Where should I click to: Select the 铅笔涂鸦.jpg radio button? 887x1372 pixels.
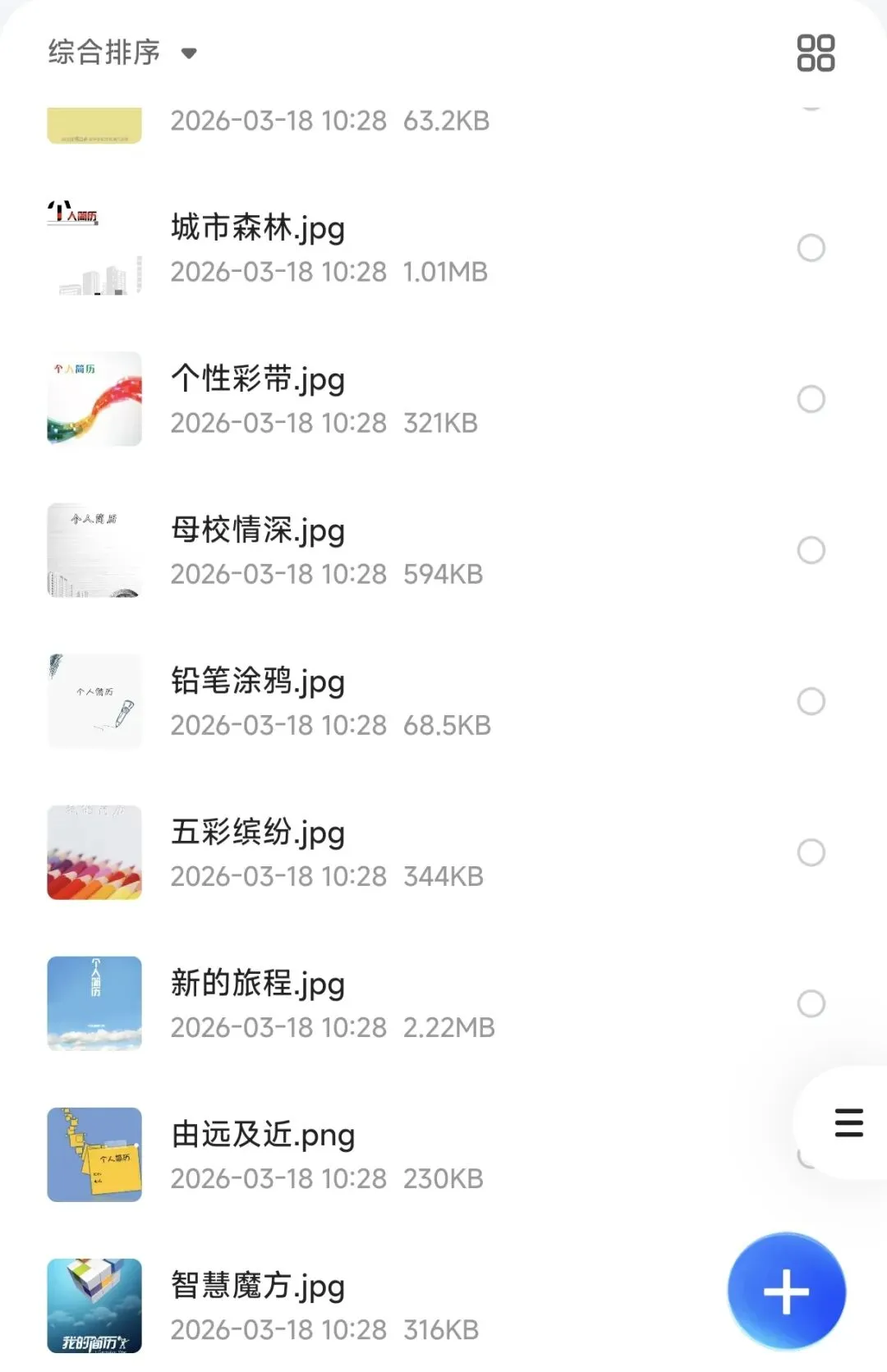[x=811, y=701]
